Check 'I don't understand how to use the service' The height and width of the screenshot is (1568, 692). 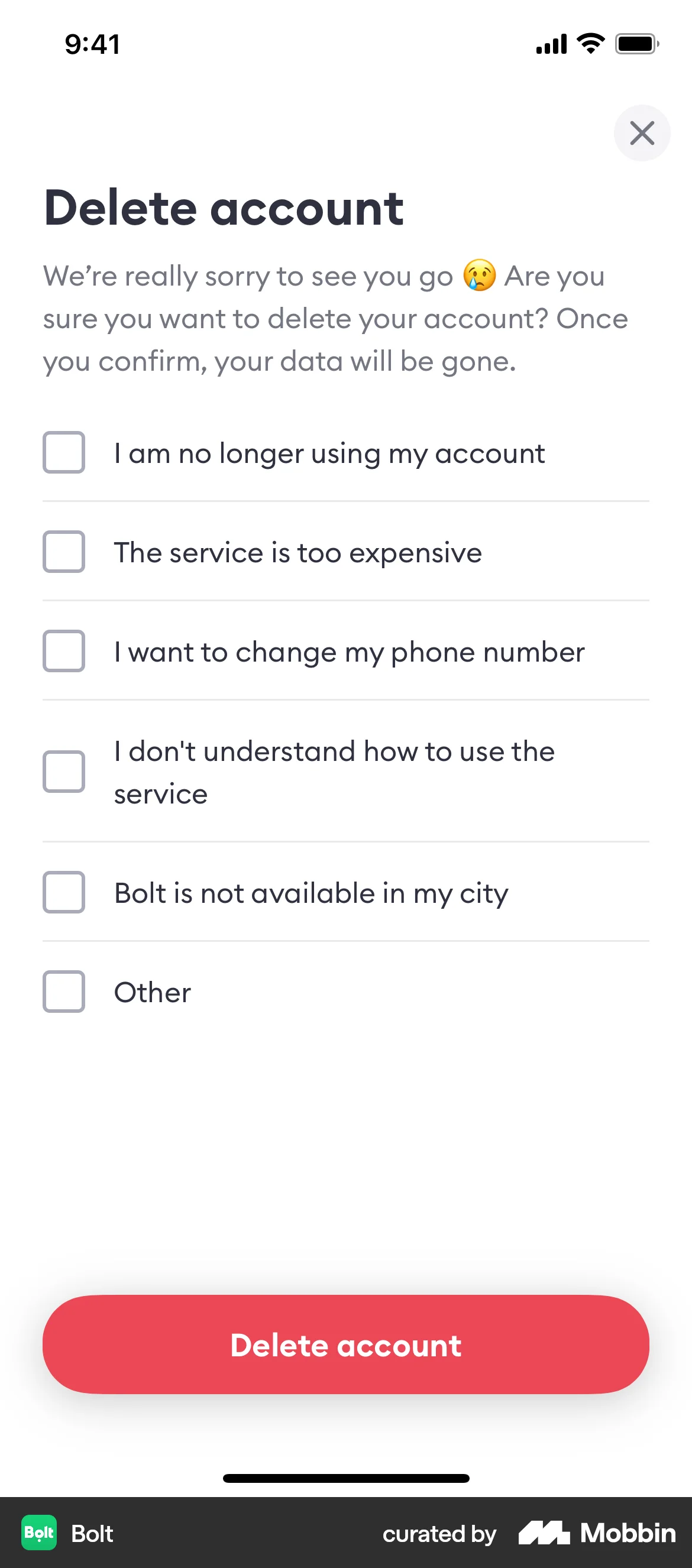[x=63, y=771]
